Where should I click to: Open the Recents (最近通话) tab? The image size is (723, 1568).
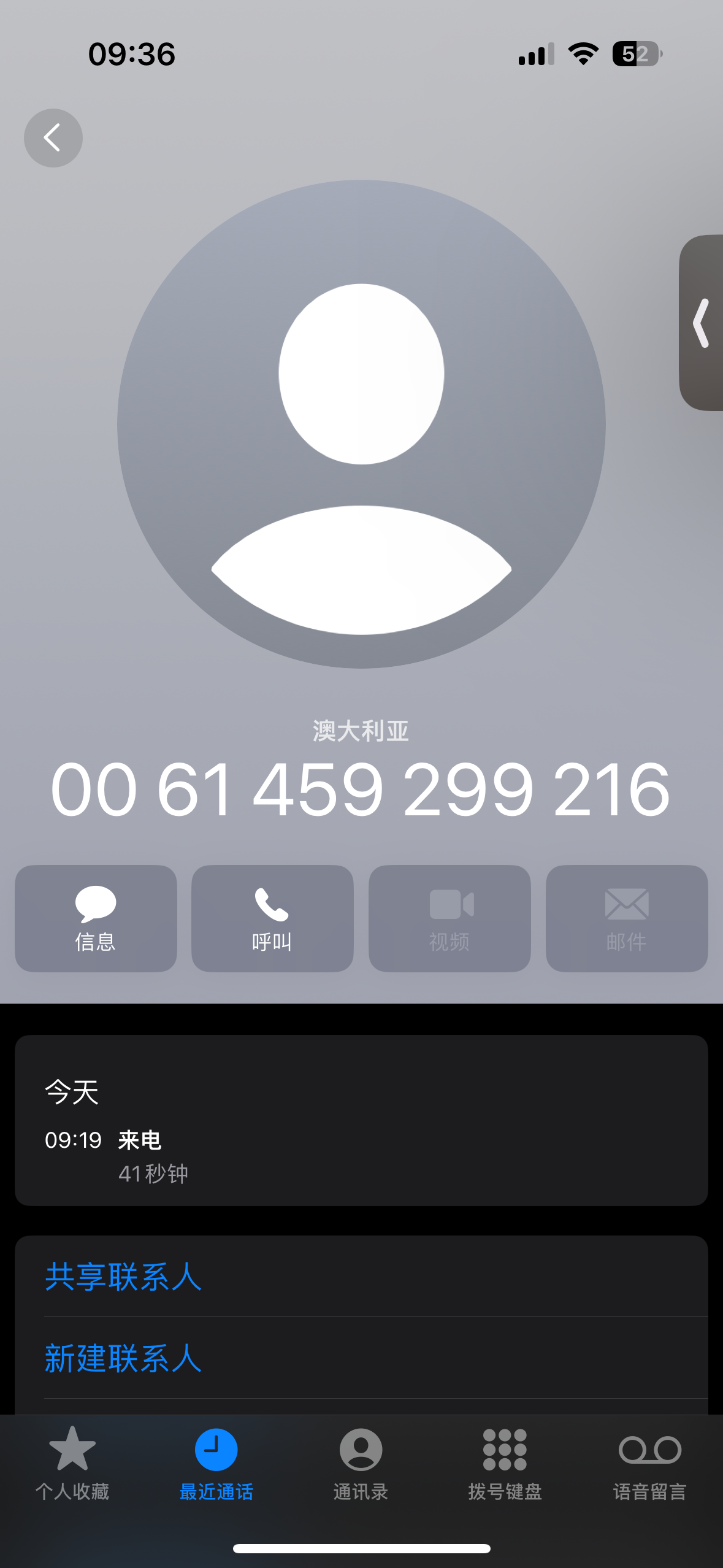[x=216, y=1463]
